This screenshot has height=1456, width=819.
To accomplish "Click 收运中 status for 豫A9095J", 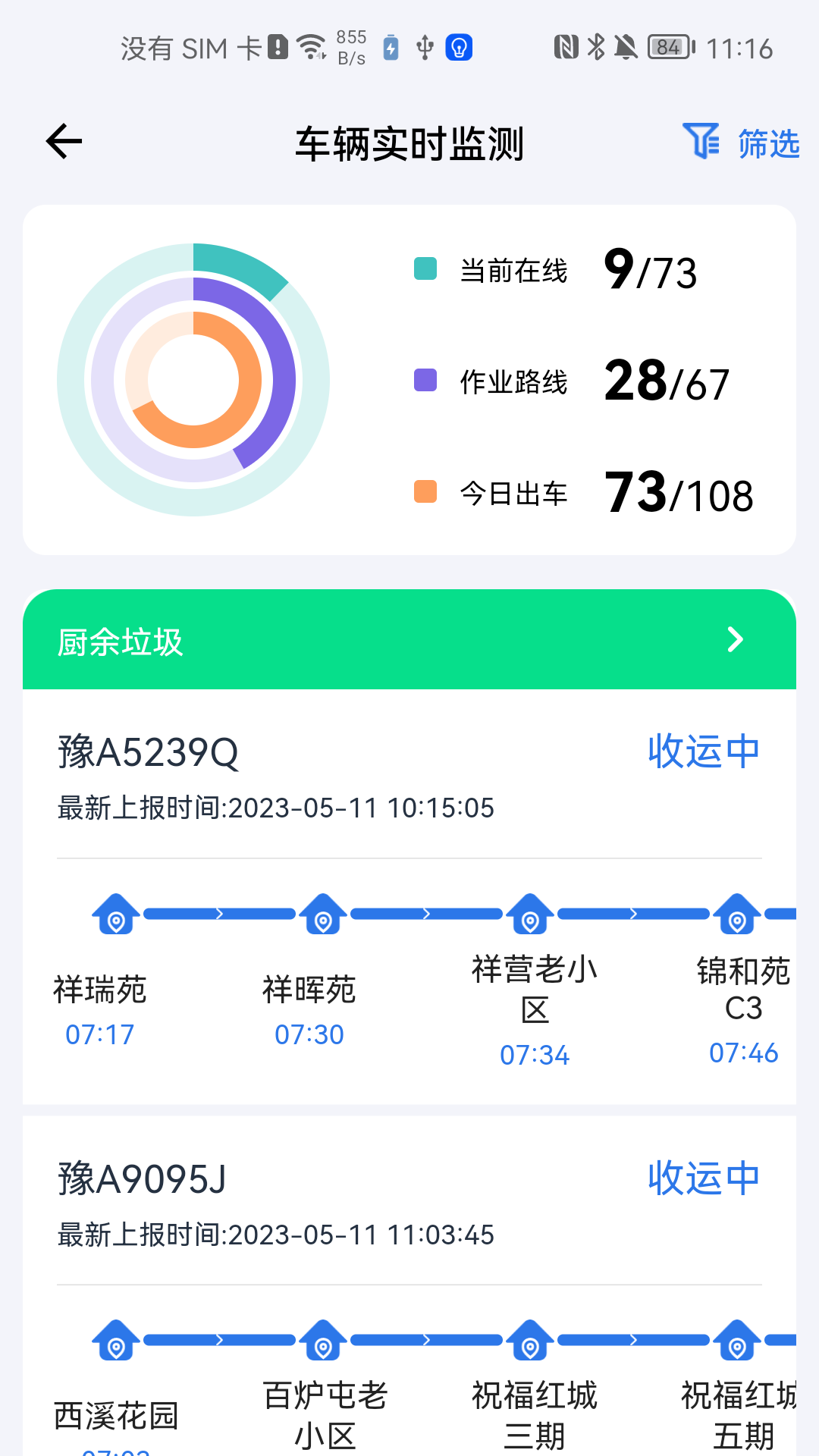I will pos(702,1178).
